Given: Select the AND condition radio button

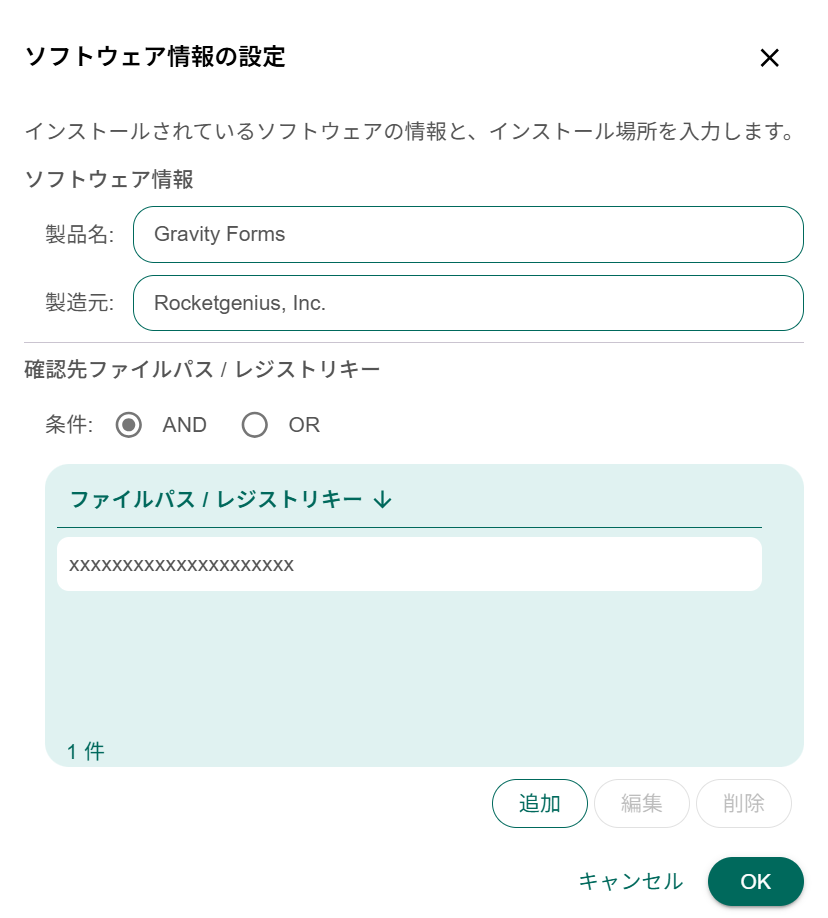Looking at the screenshot, I should click(x=129, y=425).
